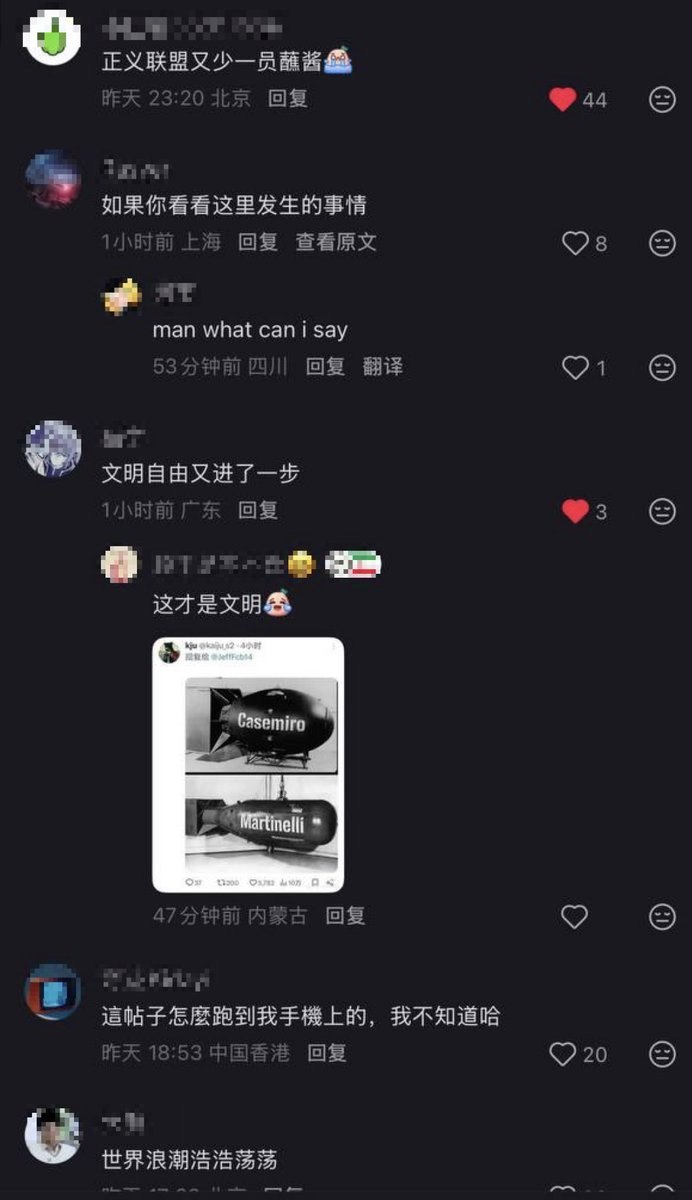This screenshot has height=1200, width=692.
Task: Reply to the 這帖子怎麼跑到我手機上的 comment
Action: (327, 1052)
